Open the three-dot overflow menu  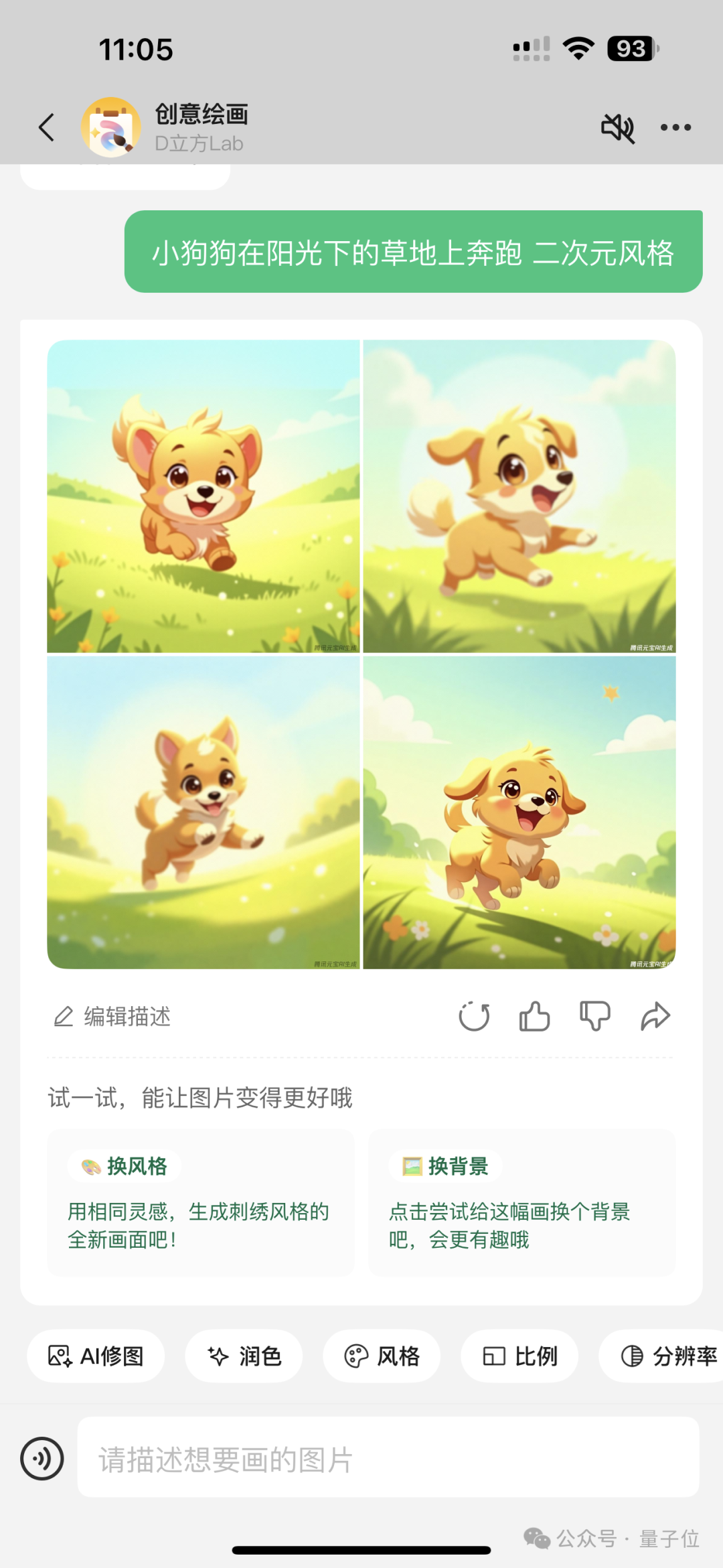675,127
